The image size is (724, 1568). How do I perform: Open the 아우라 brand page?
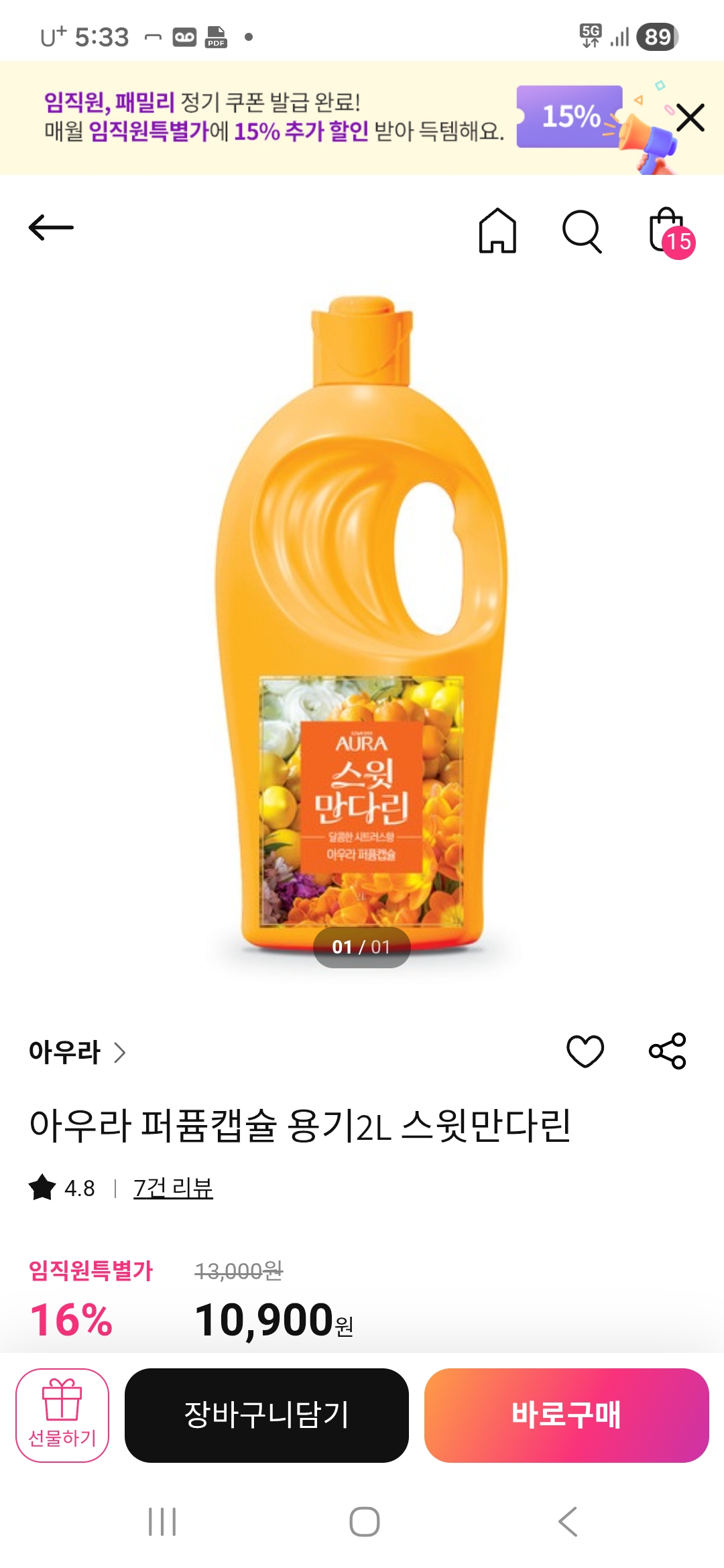[76, 1052]
